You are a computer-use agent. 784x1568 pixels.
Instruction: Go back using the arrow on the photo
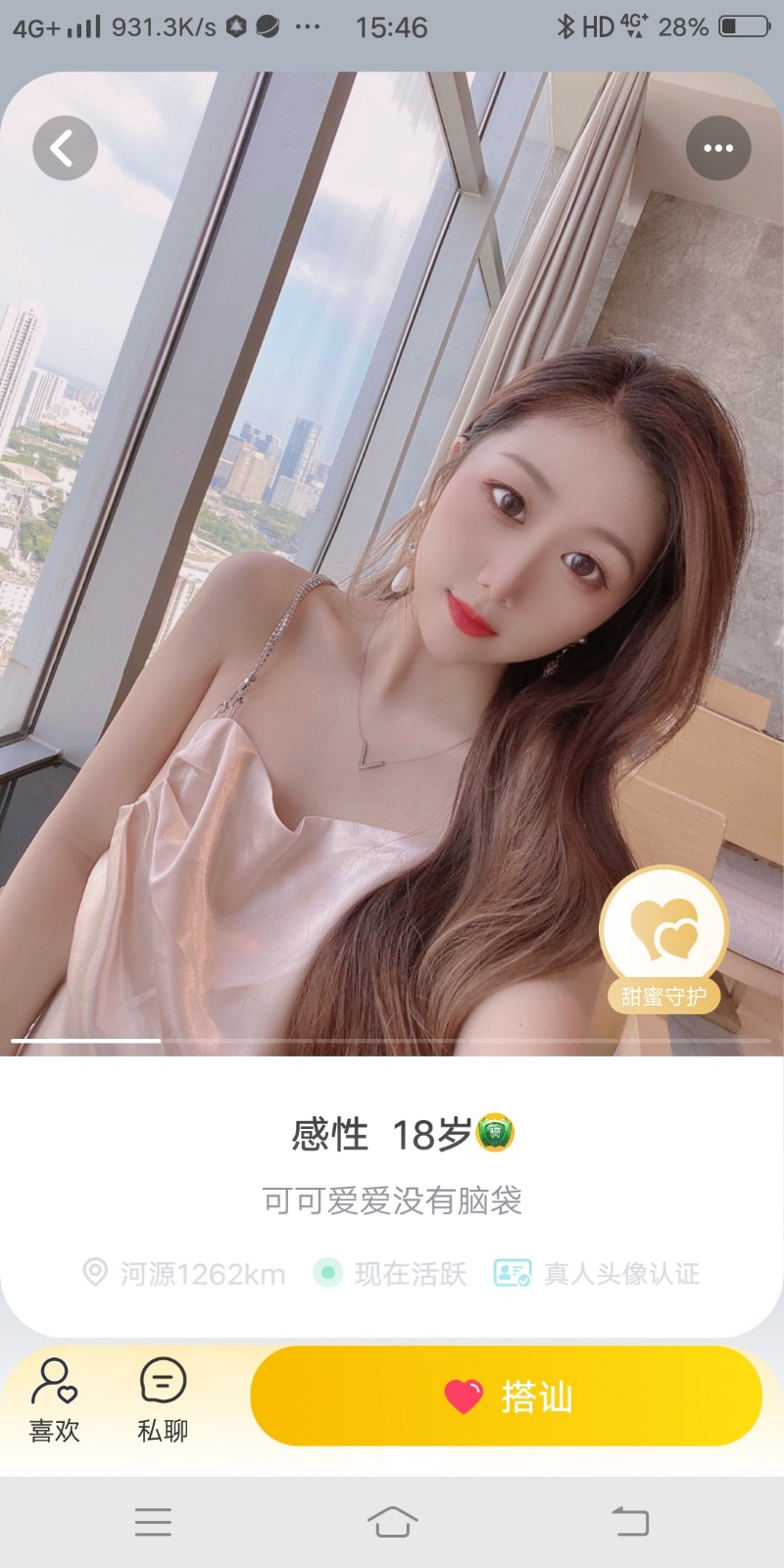65,149
